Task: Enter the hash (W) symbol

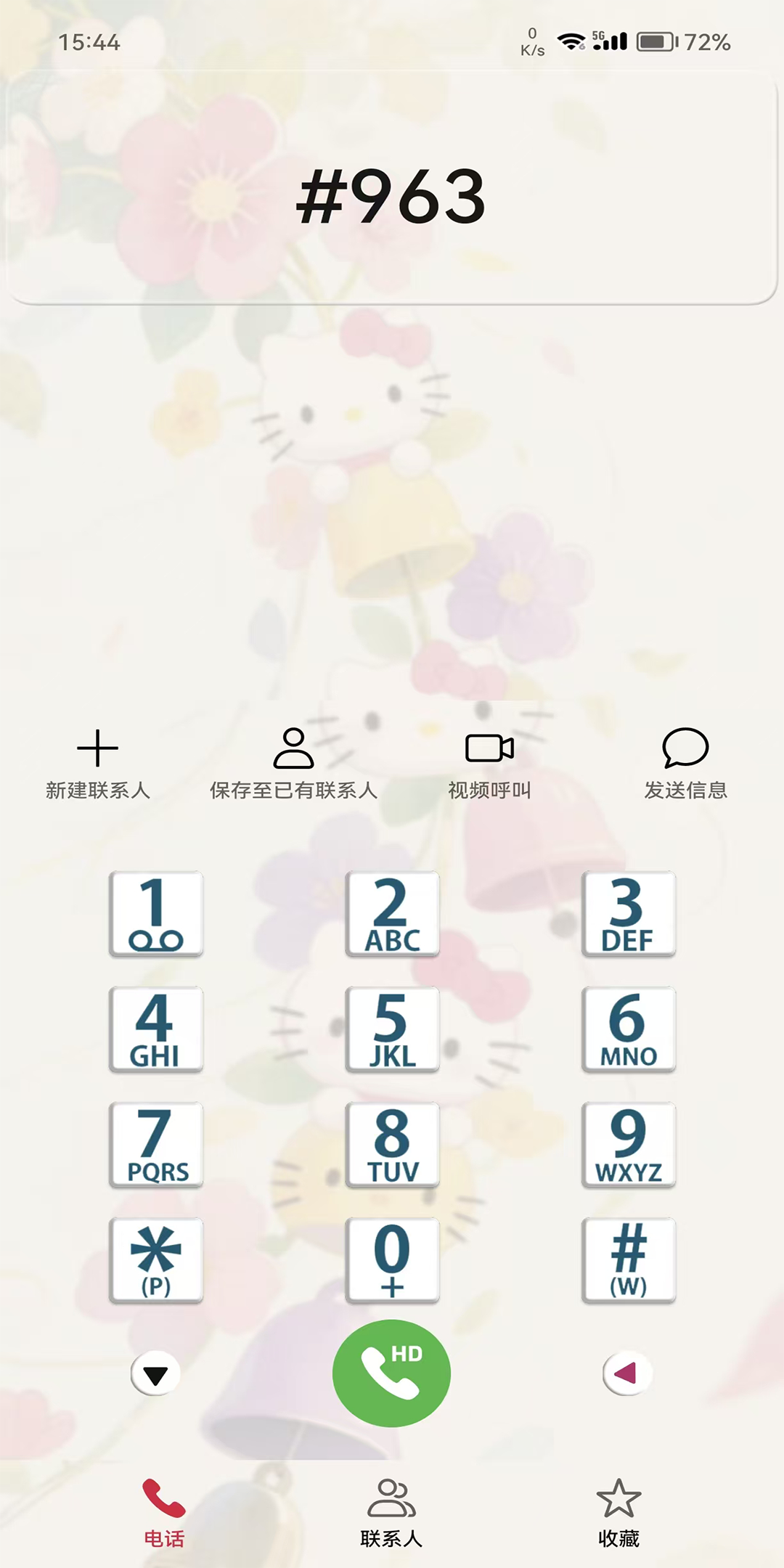Action: [628, 1260]
